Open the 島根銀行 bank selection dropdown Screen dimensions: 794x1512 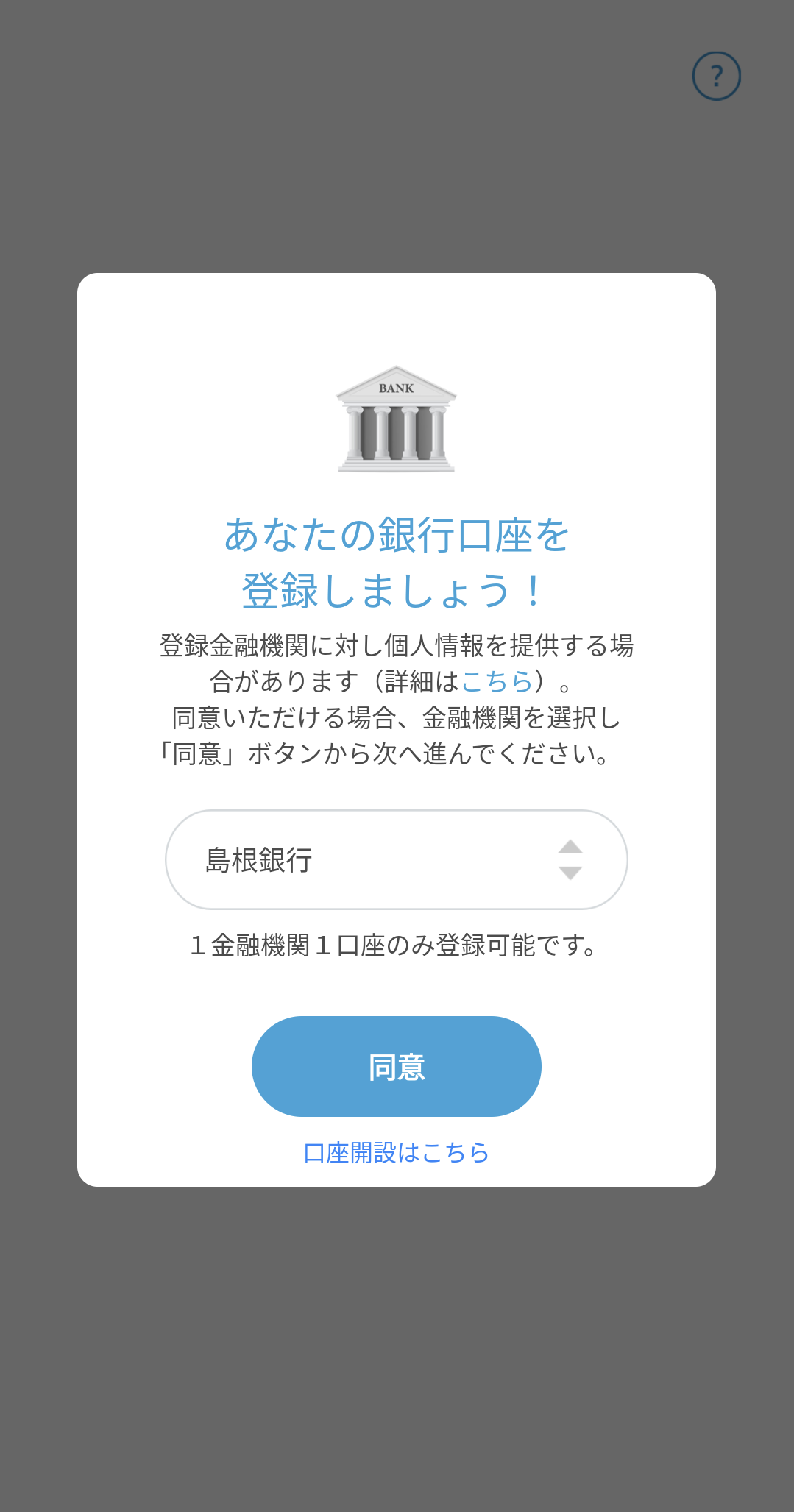pyautogui.click(x=397, y=859)
